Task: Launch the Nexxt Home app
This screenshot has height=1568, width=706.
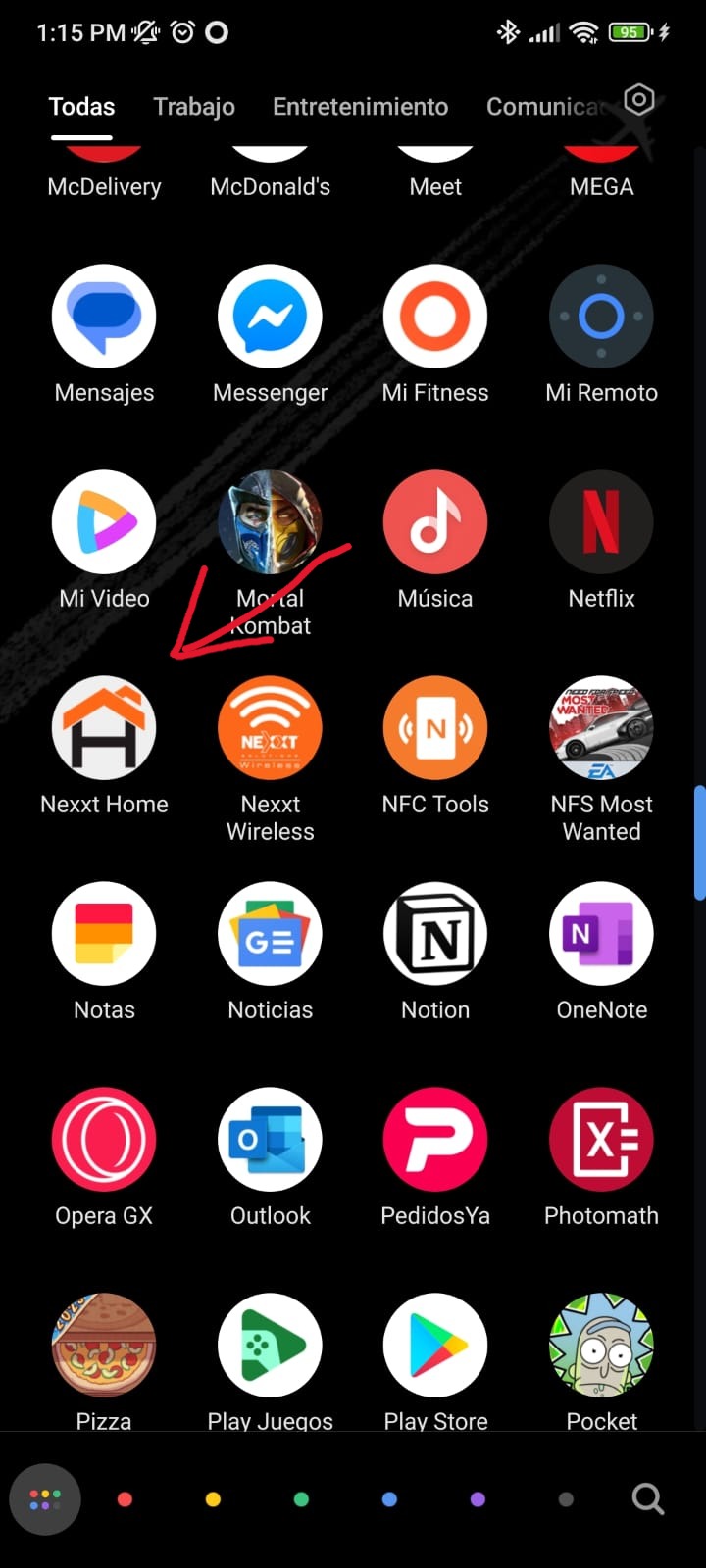Action: (104, 729)
